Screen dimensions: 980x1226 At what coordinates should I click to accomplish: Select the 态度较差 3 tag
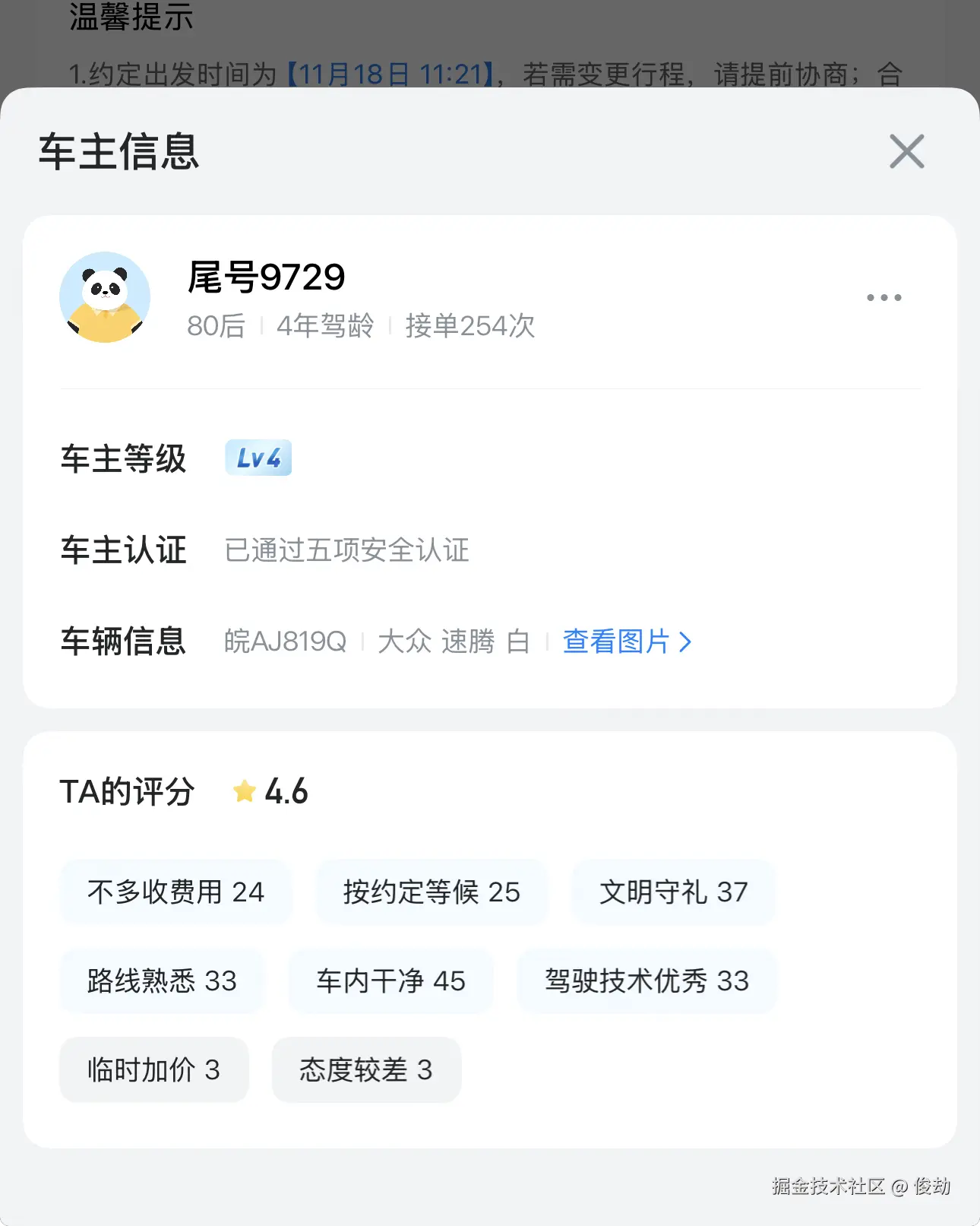(365, 1070)
